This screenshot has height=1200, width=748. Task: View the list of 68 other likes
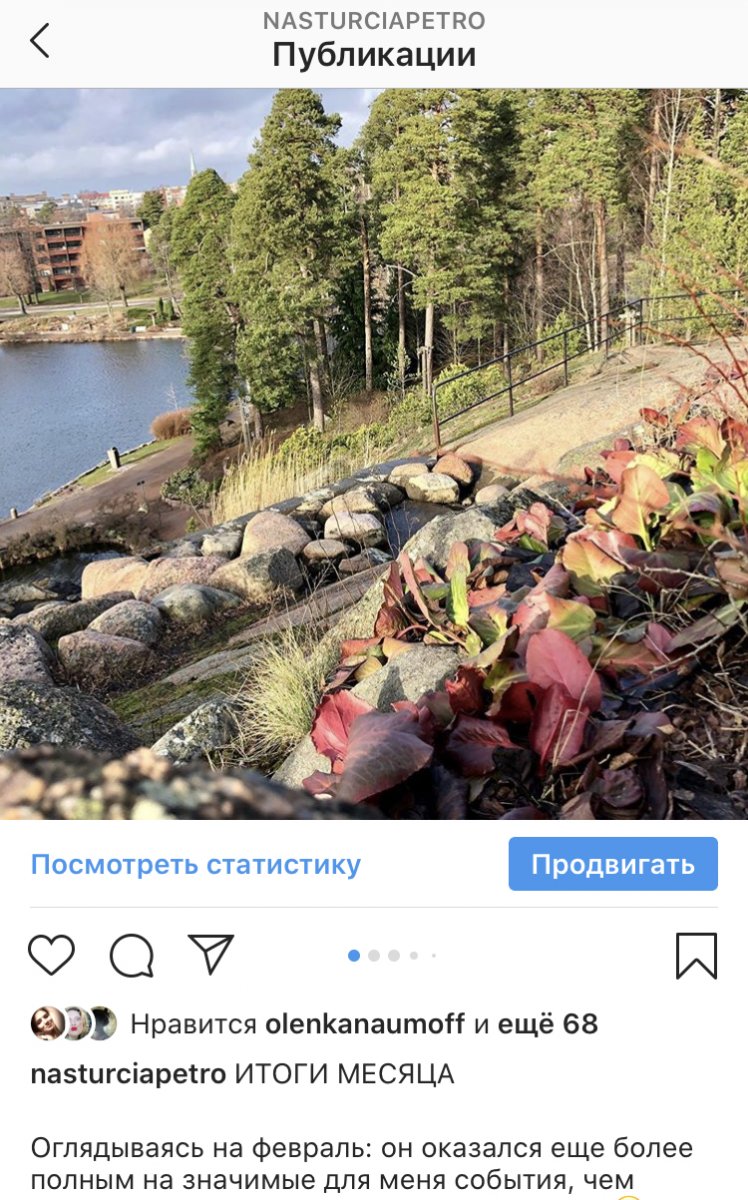547,1024
